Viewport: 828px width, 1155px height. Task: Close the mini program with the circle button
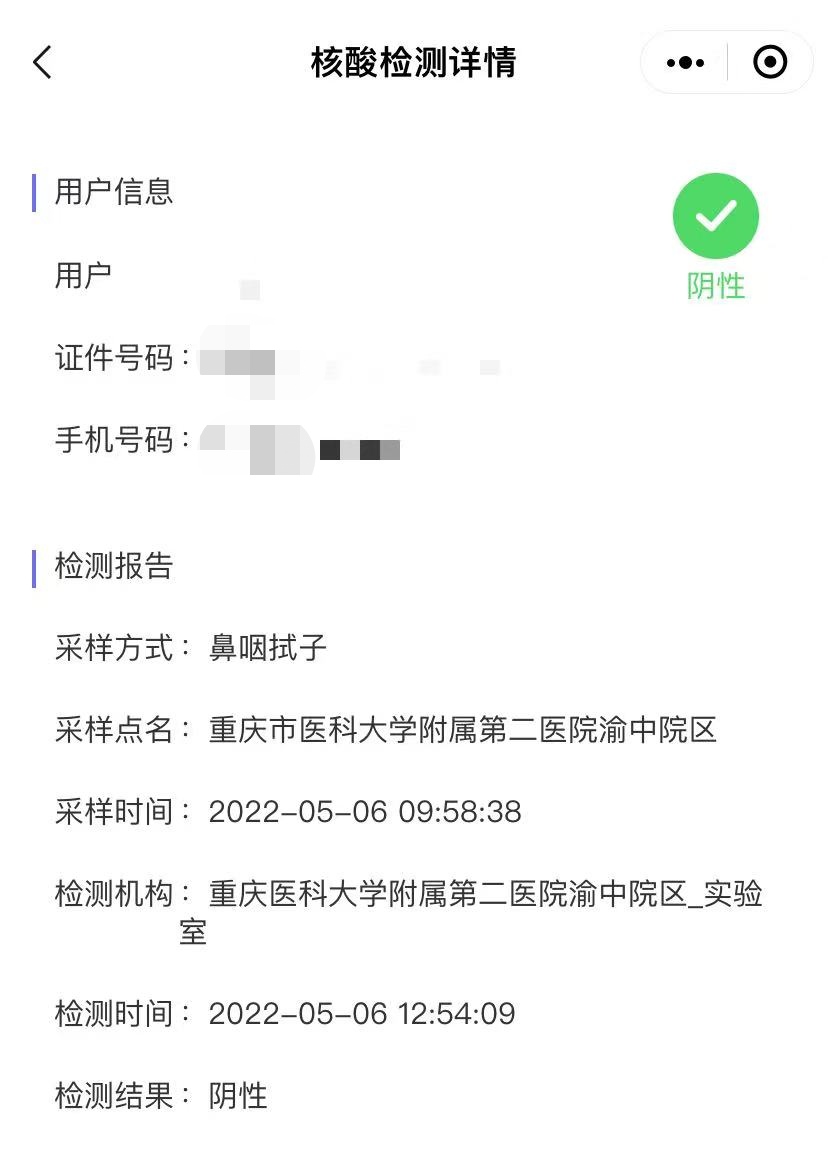[x=769, y=62]
